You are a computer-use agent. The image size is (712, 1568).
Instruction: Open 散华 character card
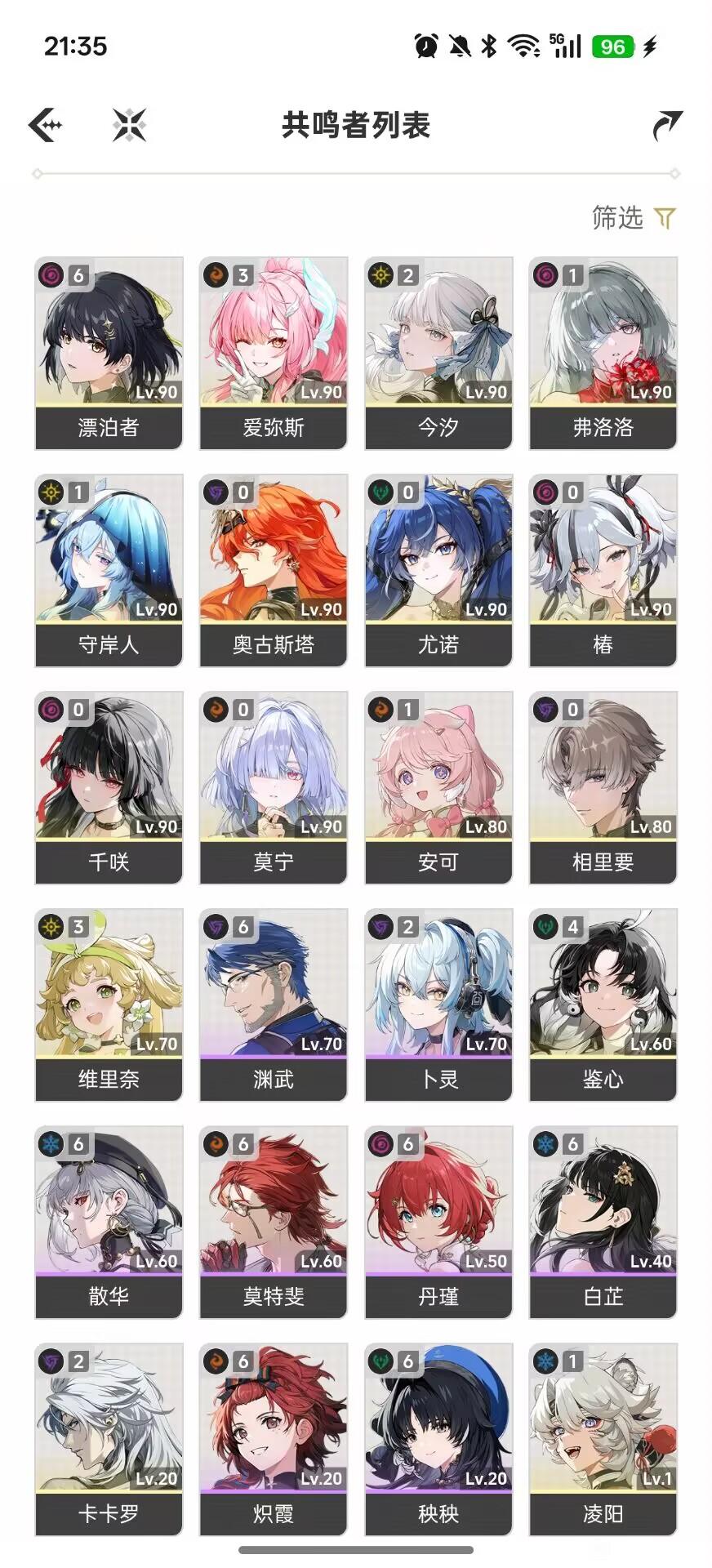coord(109,1222)
